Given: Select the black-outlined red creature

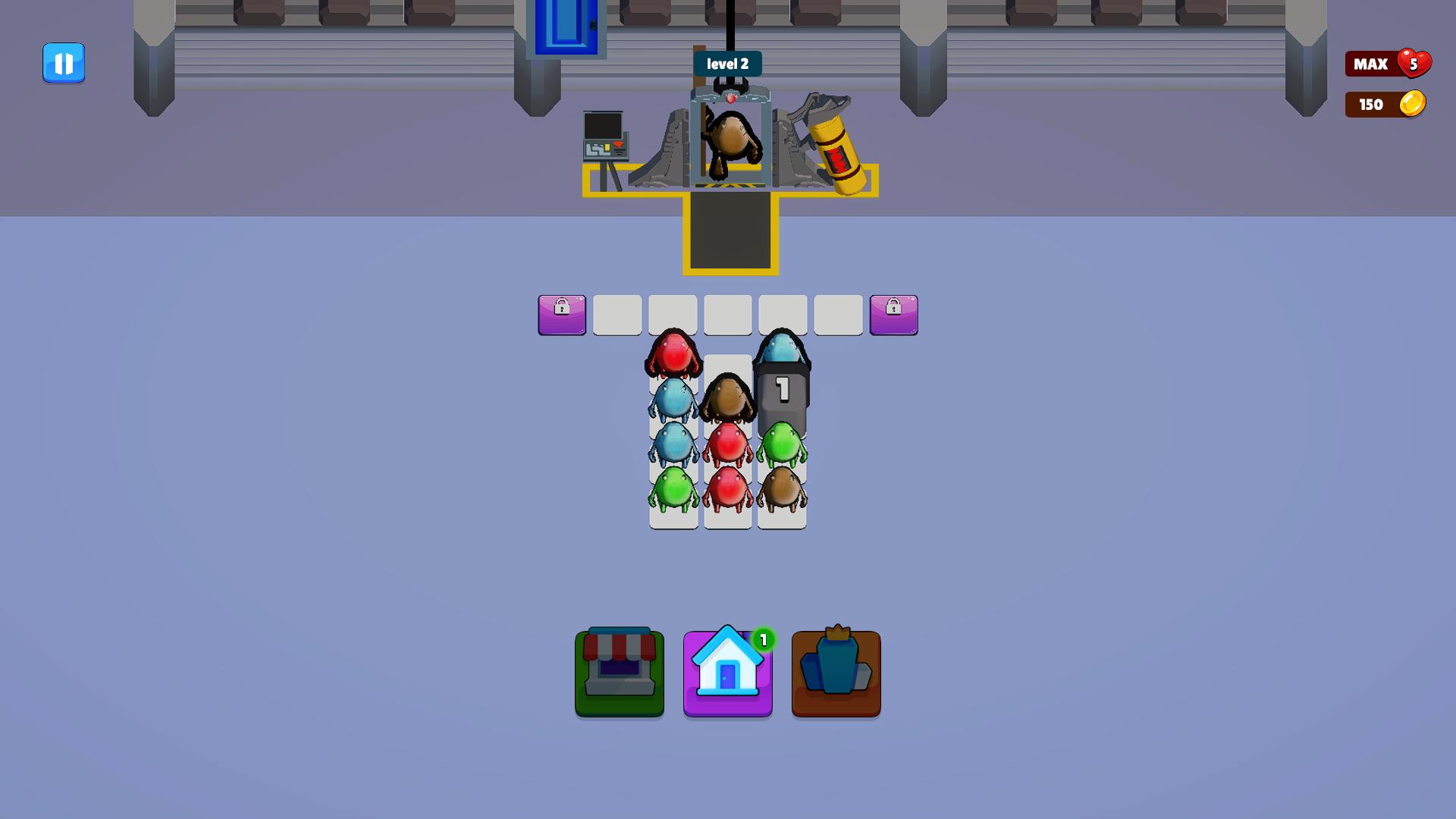Looking at the screenshot, I should point(673,354).
